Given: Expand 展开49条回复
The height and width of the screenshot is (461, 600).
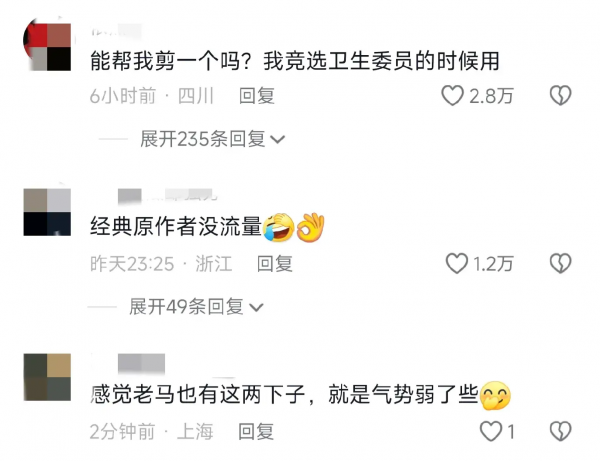Looking at the screenshot, I should pyautogui.click(x=196, y=307).
